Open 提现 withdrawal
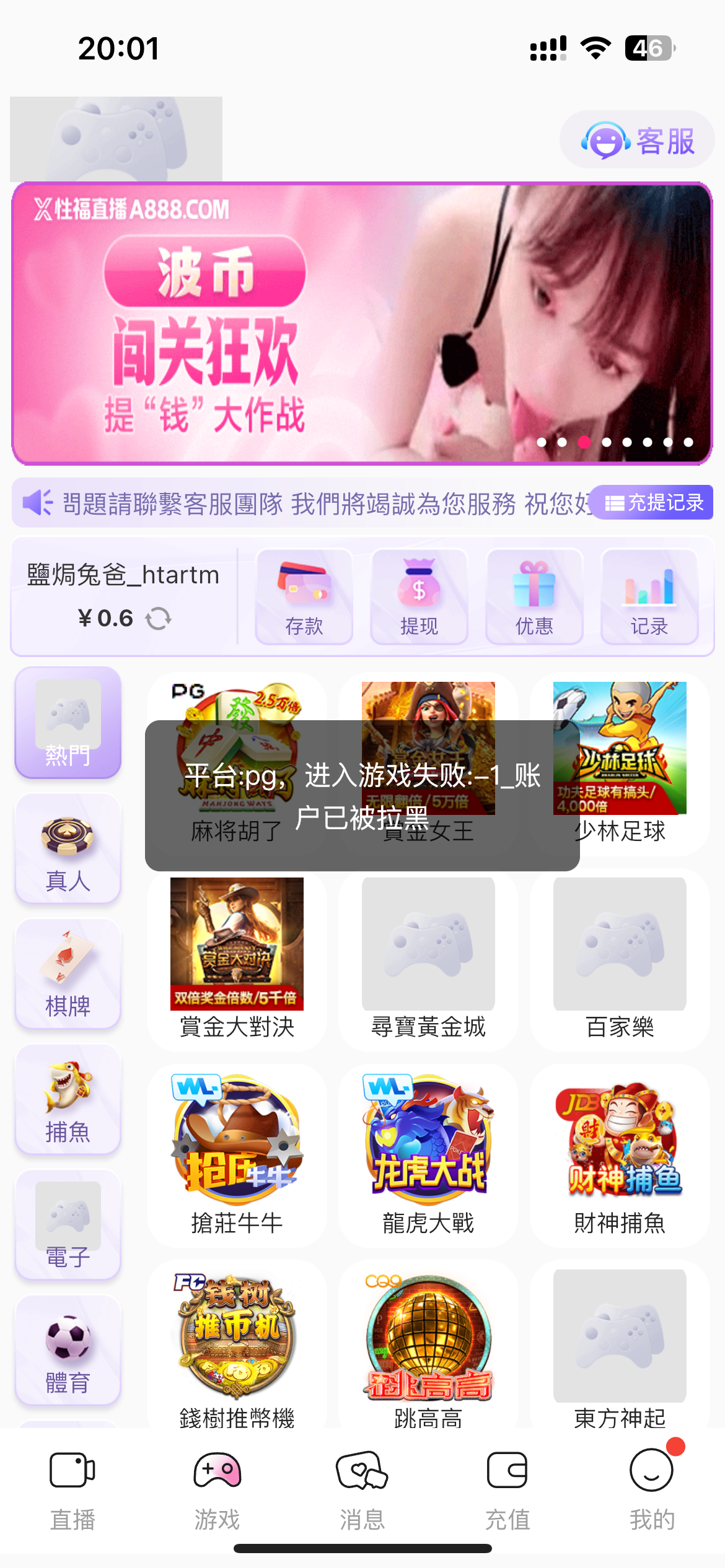 click(419, 596)
